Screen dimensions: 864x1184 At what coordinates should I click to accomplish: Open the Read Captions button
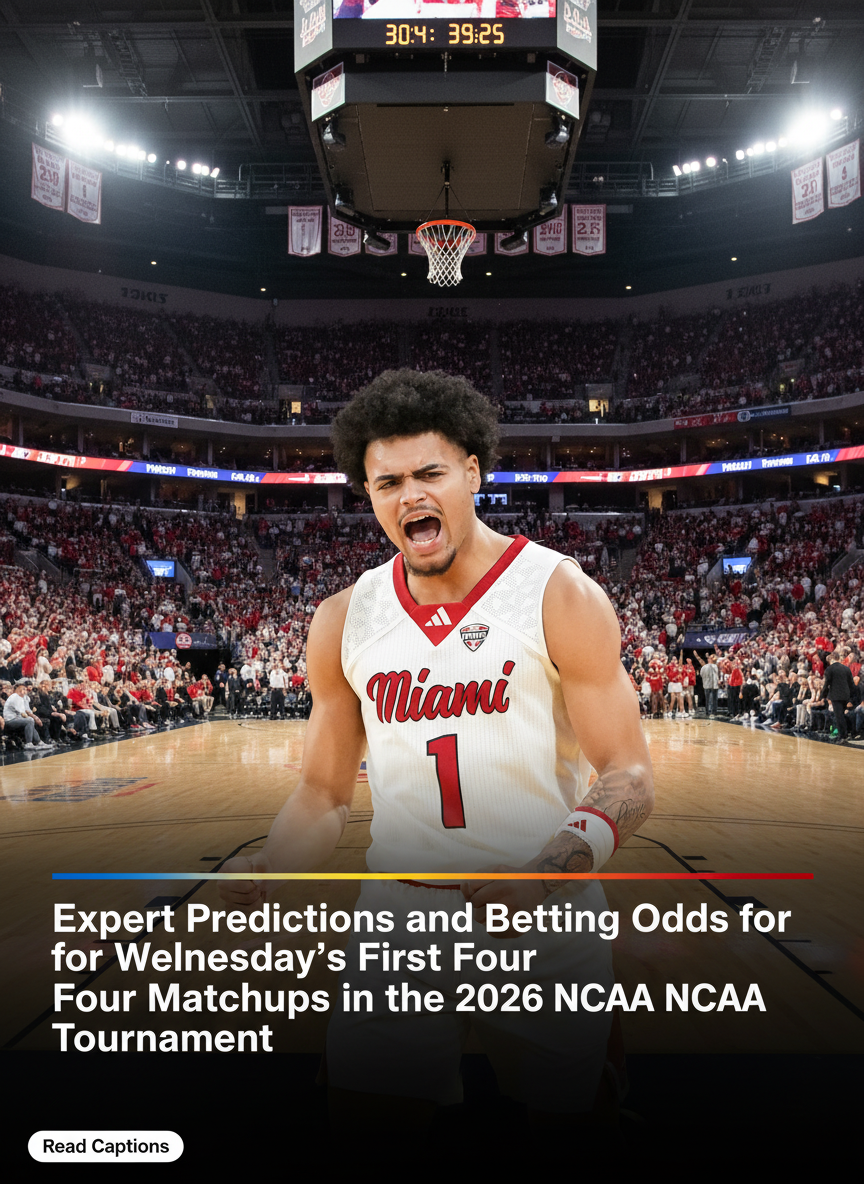pos(105,1146)
